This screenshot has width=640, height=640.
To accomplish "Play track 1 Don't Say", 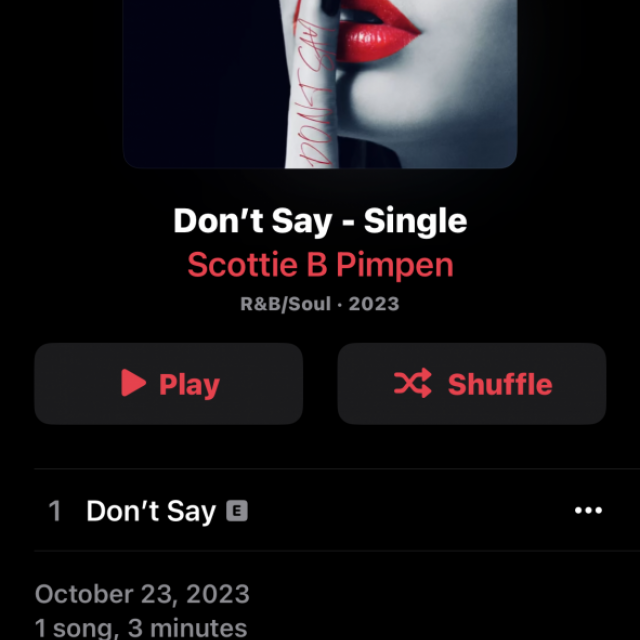I will coord(150,511).
